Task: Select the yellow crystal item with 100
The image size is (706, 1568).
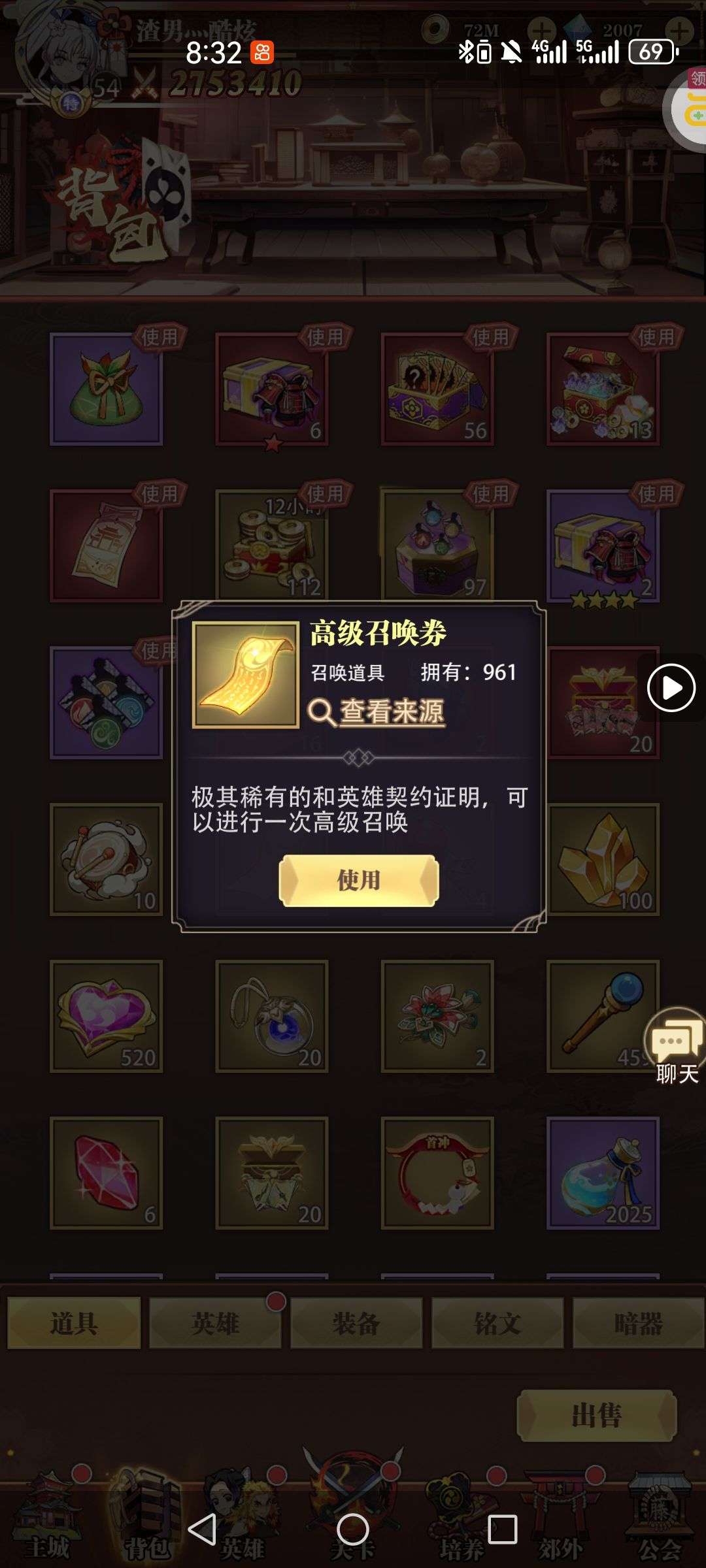Action: (x=603, y=859)
